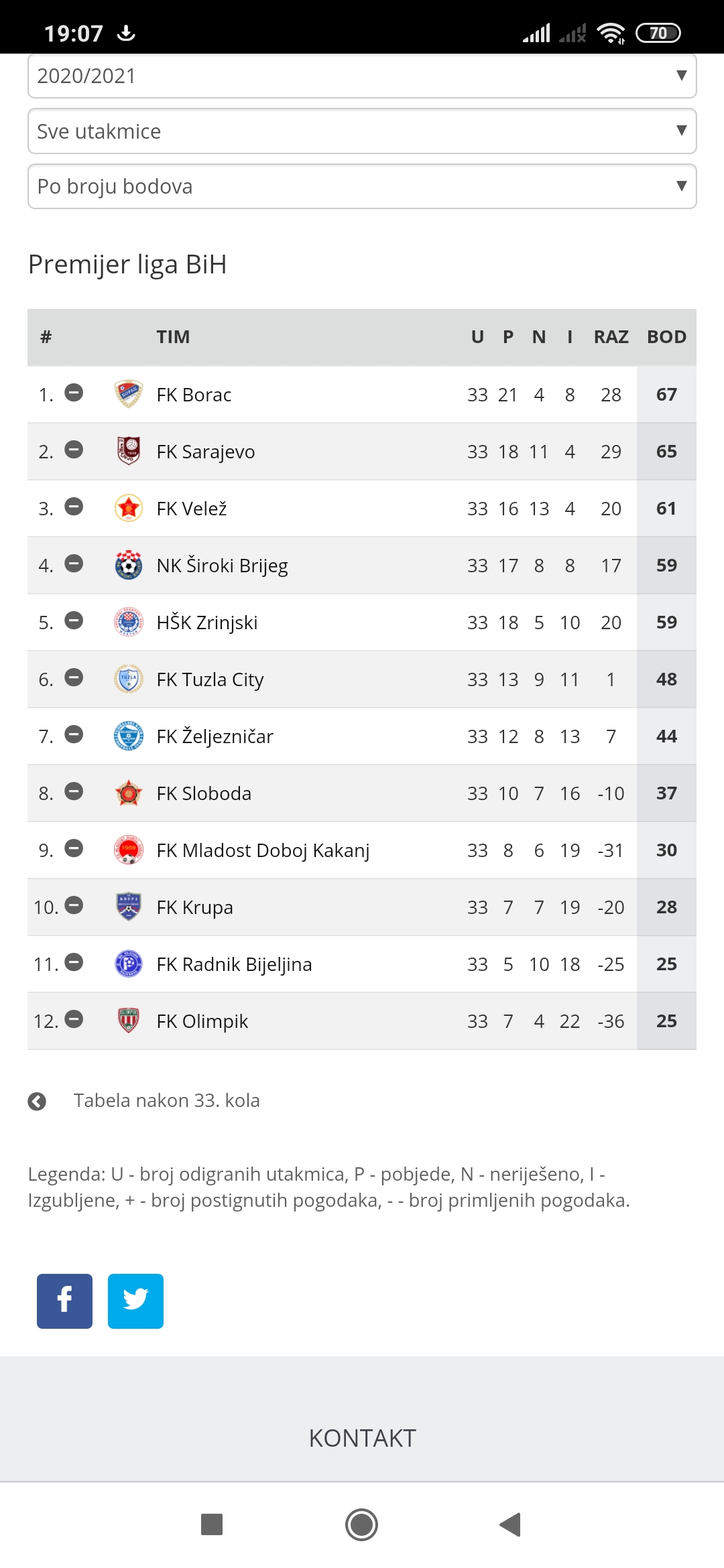Image resolution: width=724 pixels, height=1568 pixels.
Task: Open HŠK Zrinjski team row
Action: 362,622
